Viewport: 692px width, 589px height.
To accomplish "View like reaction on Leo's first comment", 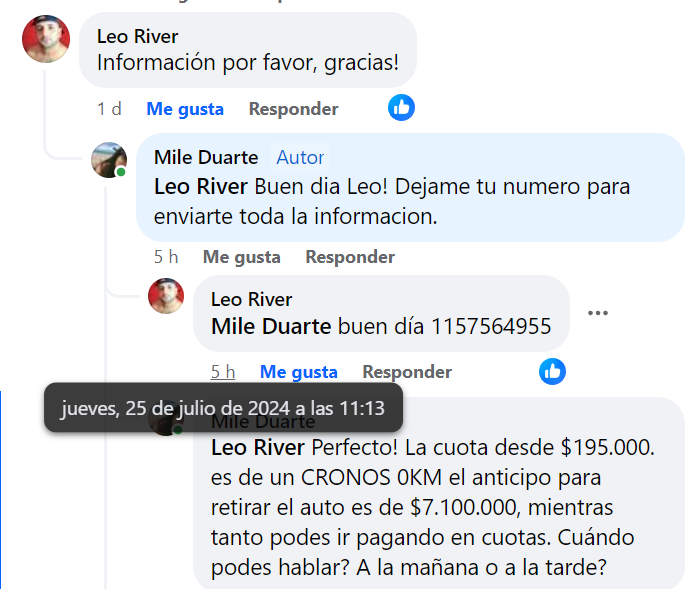I will coord(402,108).
